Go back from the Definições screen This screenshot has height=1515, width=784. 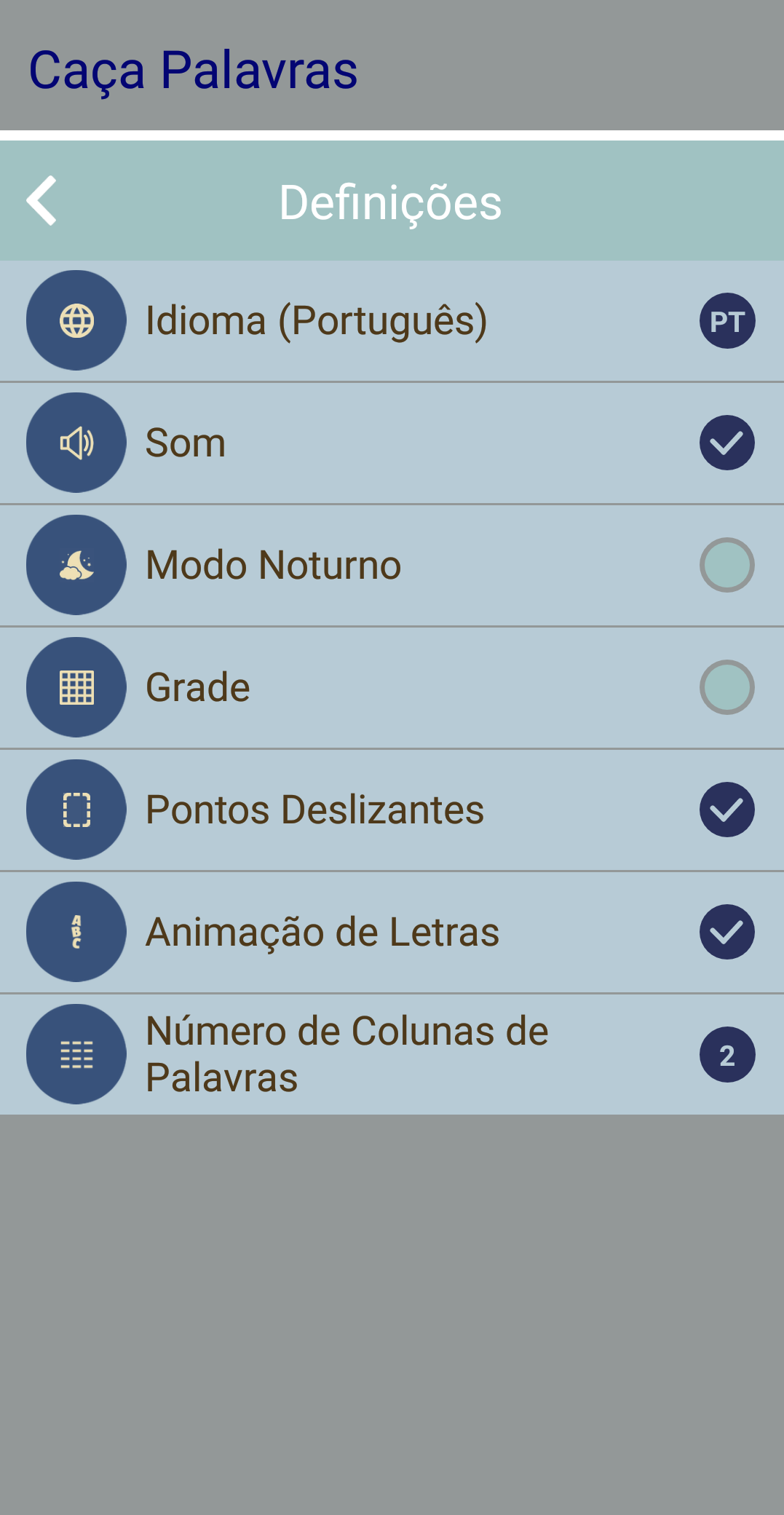coord(42,201)
